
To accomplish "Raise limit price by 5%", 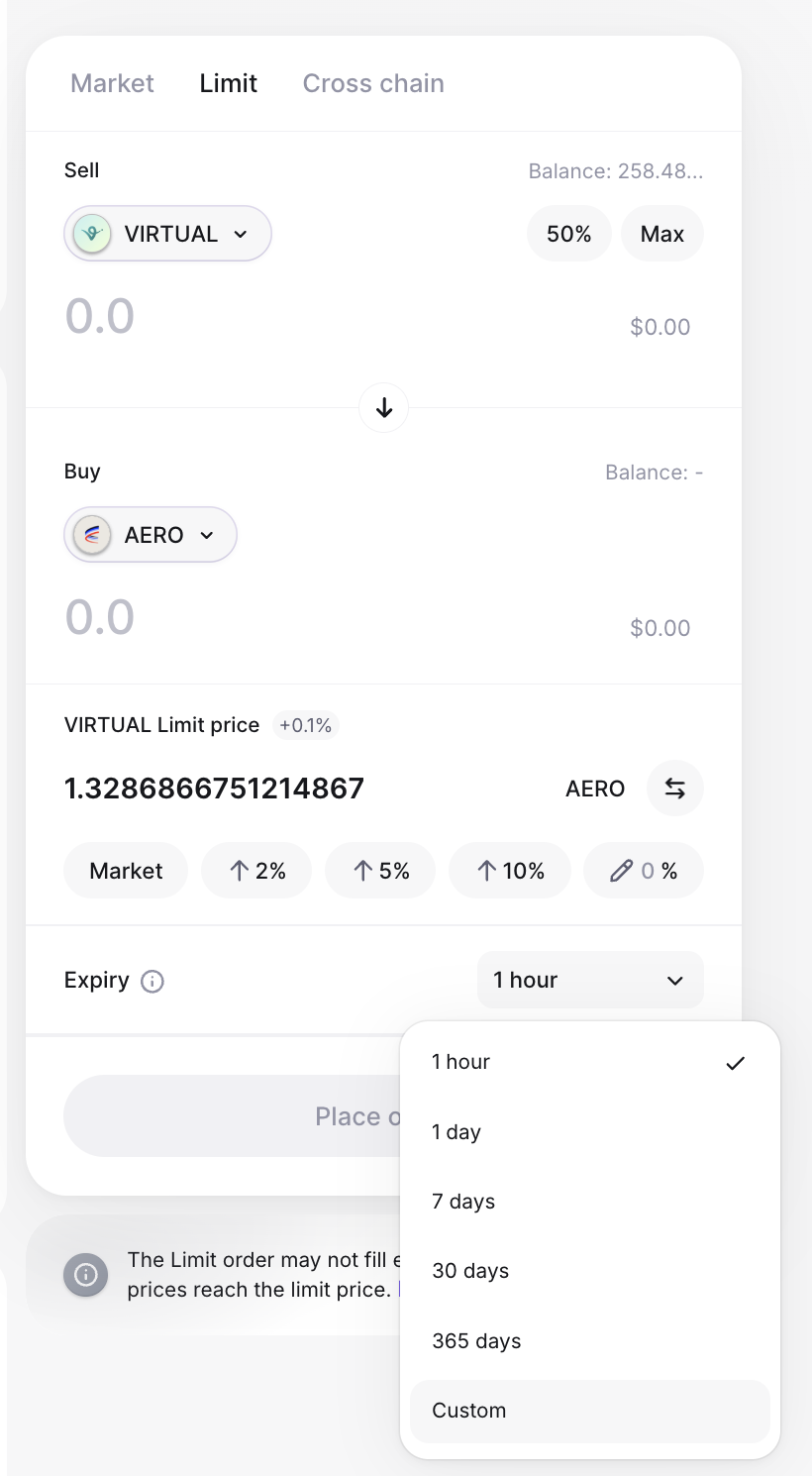I will tap(380, 871).
